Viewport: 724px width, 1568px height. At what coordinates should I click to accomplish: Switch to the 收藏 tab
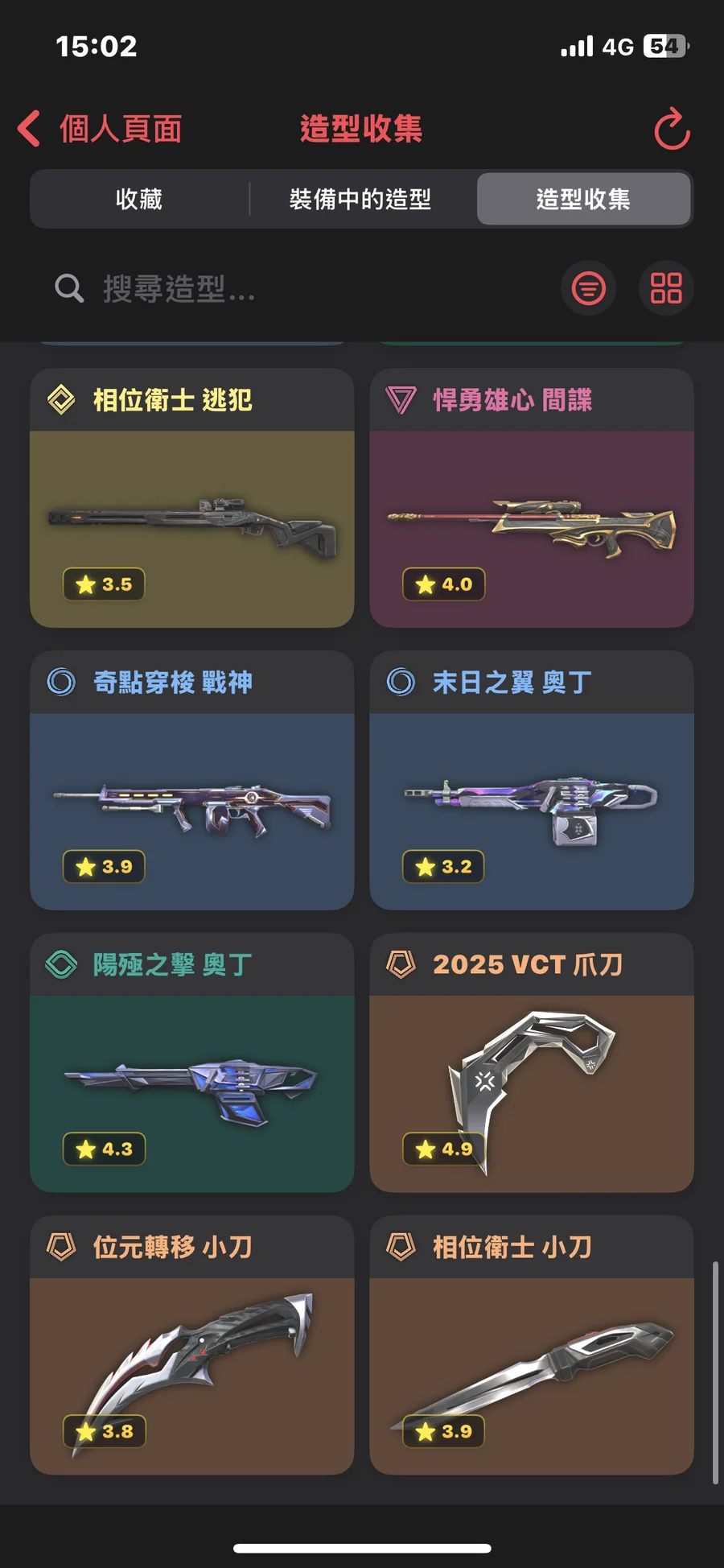pos(139,199)
